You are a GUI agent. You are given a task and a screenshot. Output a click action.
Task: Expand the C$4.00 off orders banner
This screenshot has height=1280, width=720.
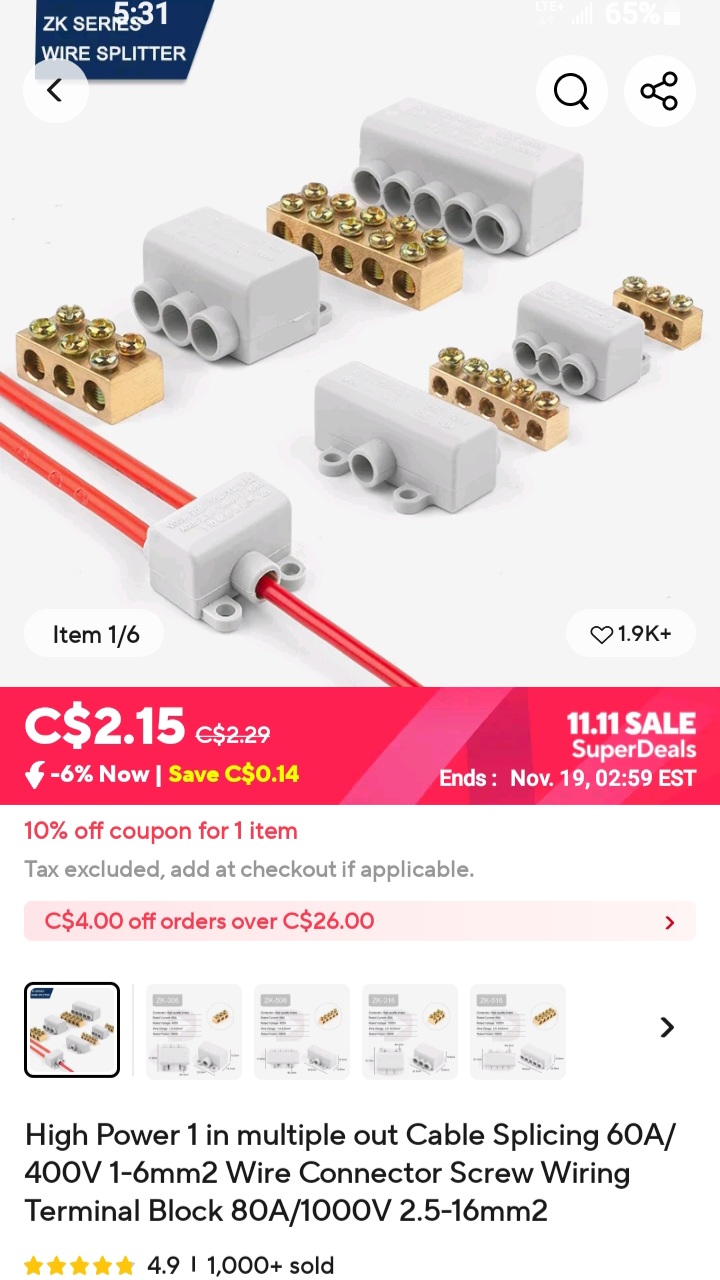click(360, 921)
